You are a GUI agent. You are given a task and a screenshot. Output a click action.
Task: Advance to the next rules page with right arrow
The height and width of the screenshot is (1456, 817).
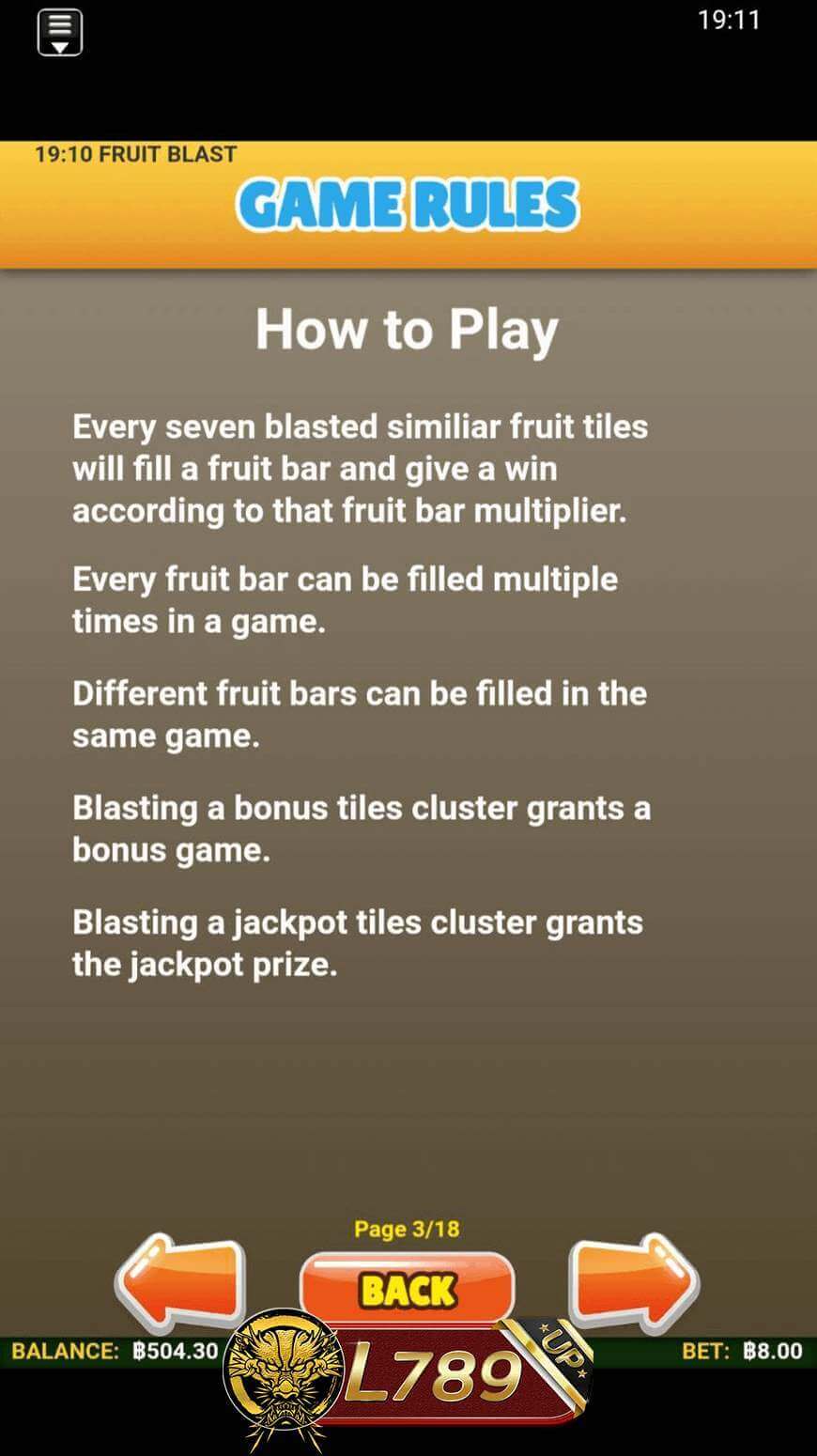coord(634,1282)
